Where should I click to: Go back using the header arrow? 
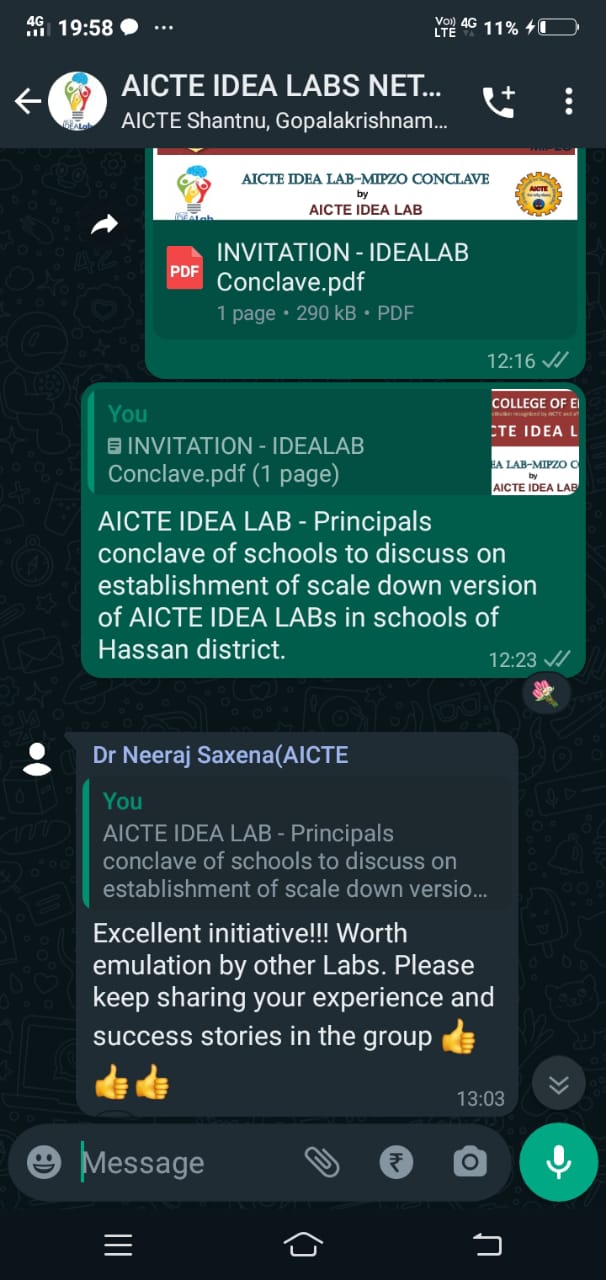tap(27, 101)
